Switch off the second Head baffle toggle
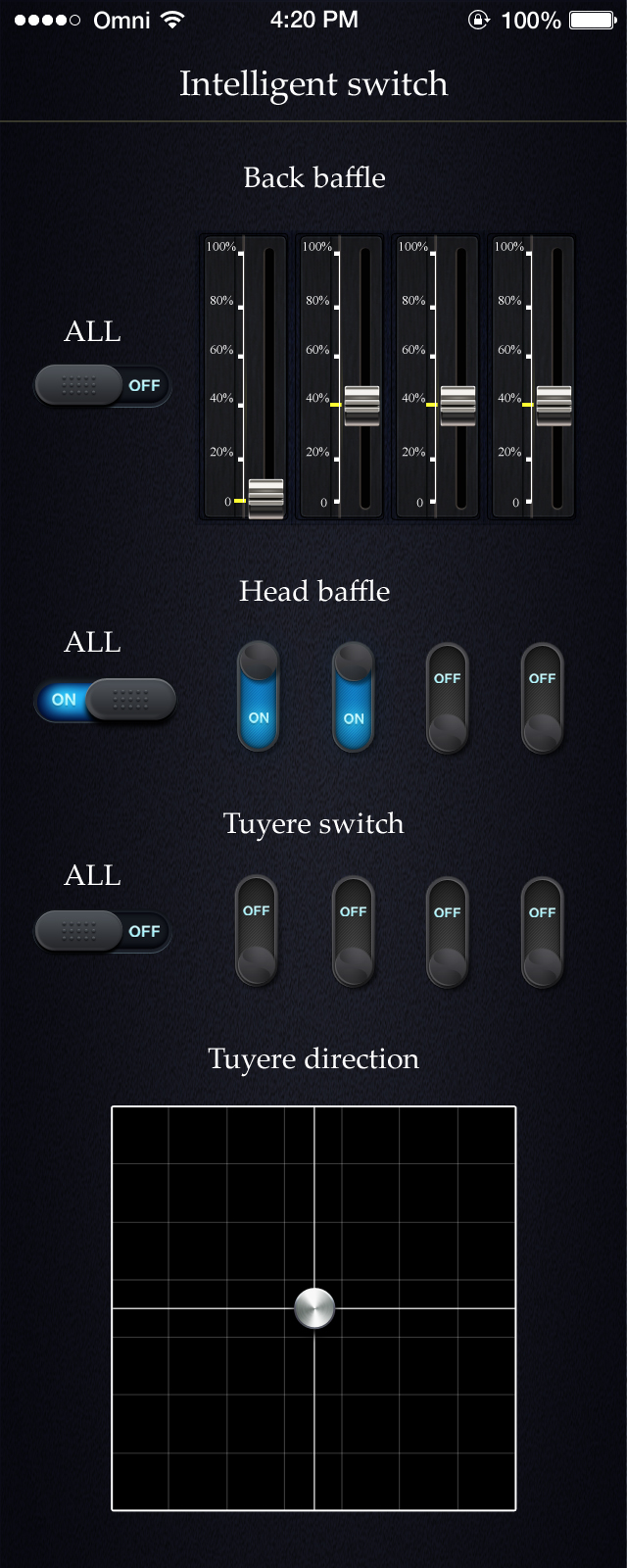Image resolution: width=627 pixels, height=1568 pixels. [354, 697]
